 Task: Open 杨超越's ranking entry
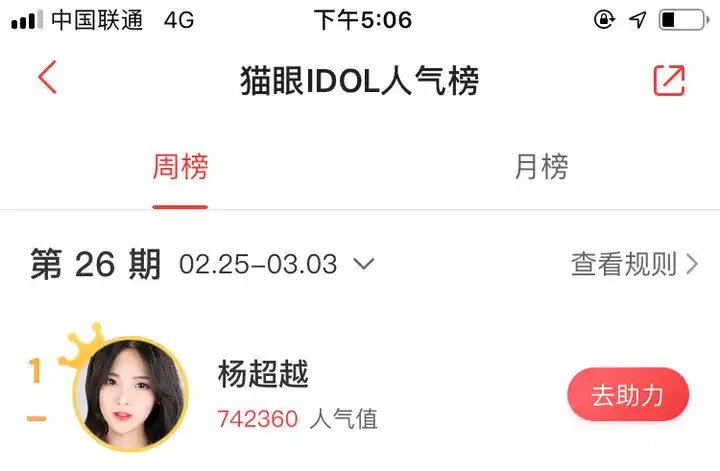(x=262, y=375)
